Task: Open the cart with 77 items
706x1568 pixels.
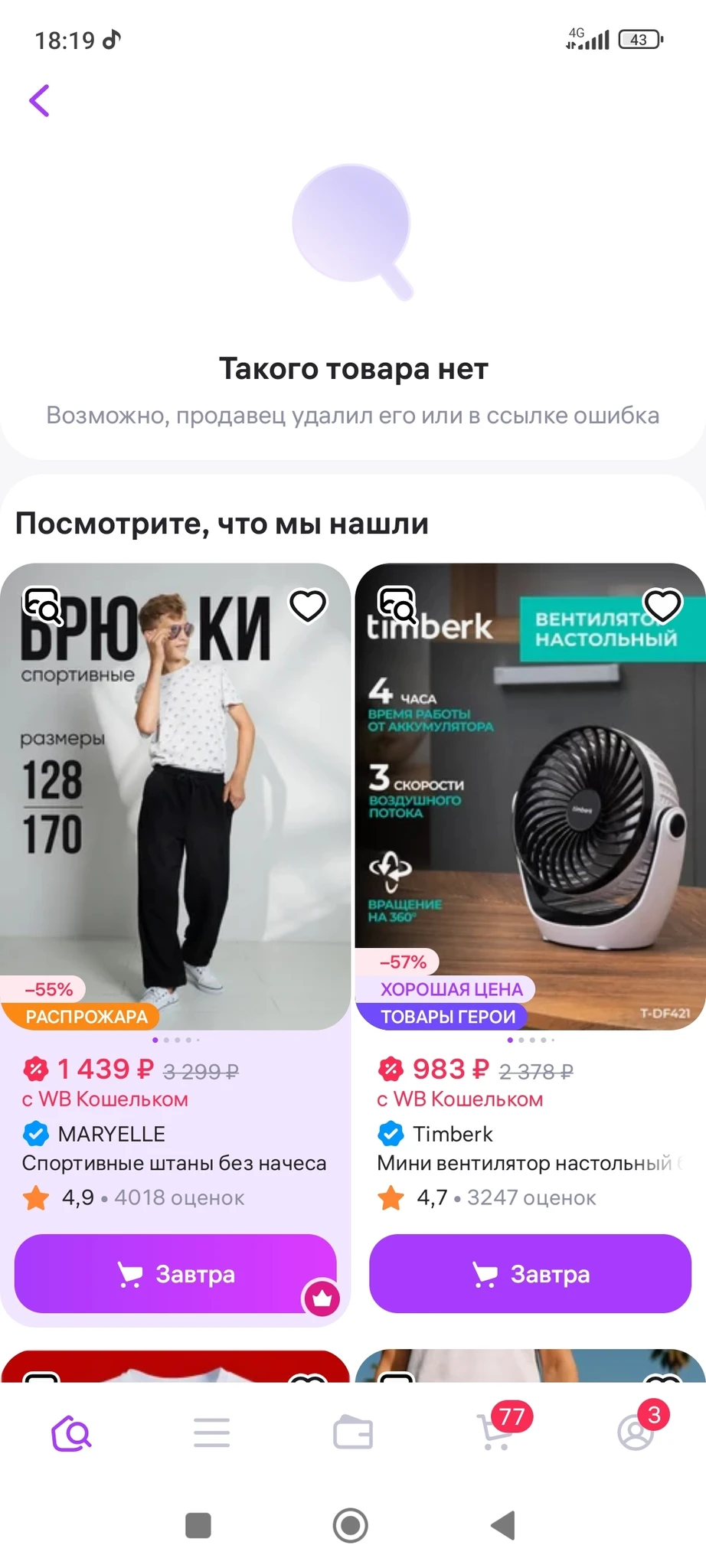Action: [495, 1431]
